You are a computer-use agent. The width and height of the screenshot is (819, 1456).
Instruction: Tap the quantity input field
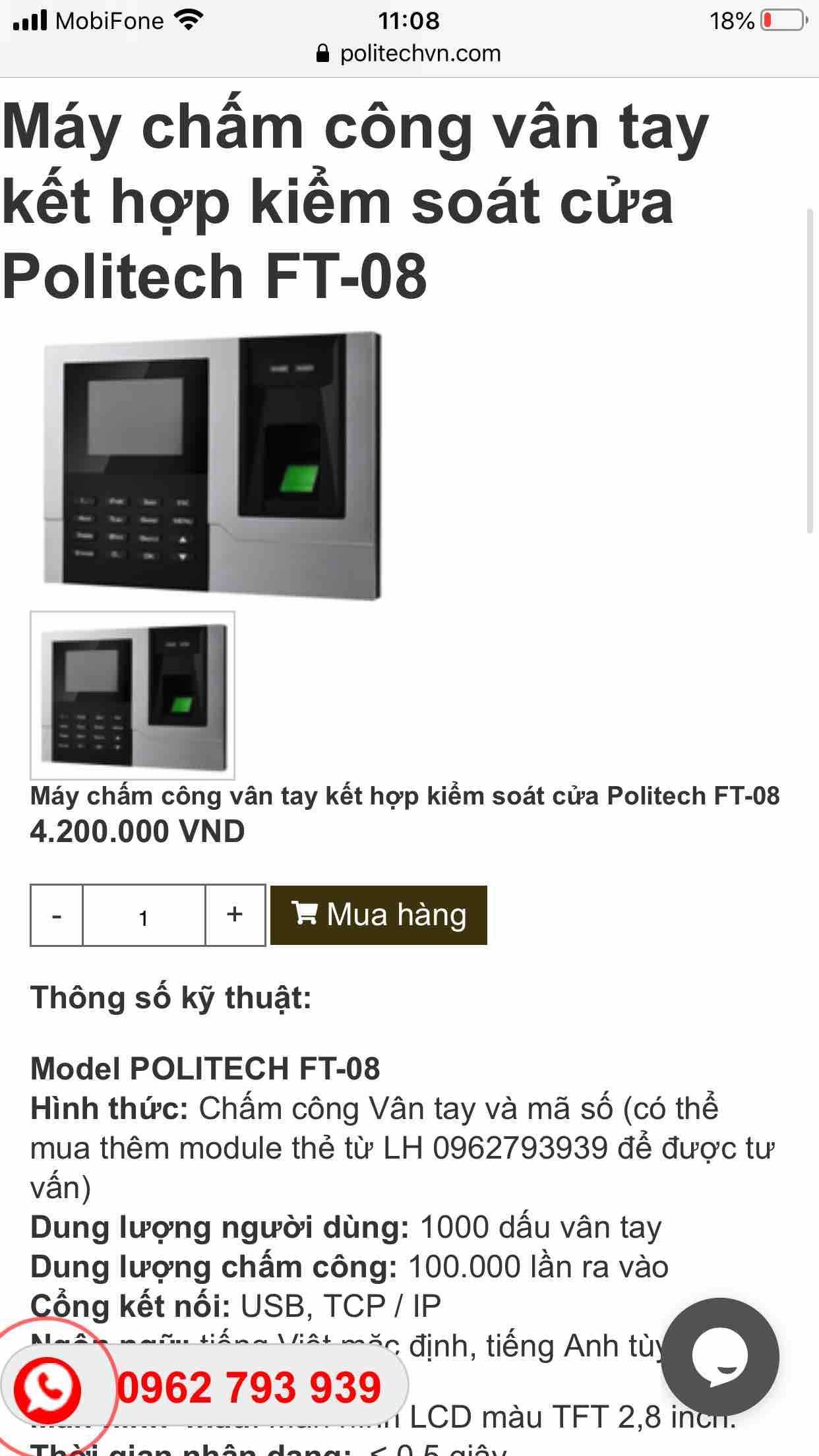(x=144, y=915)
